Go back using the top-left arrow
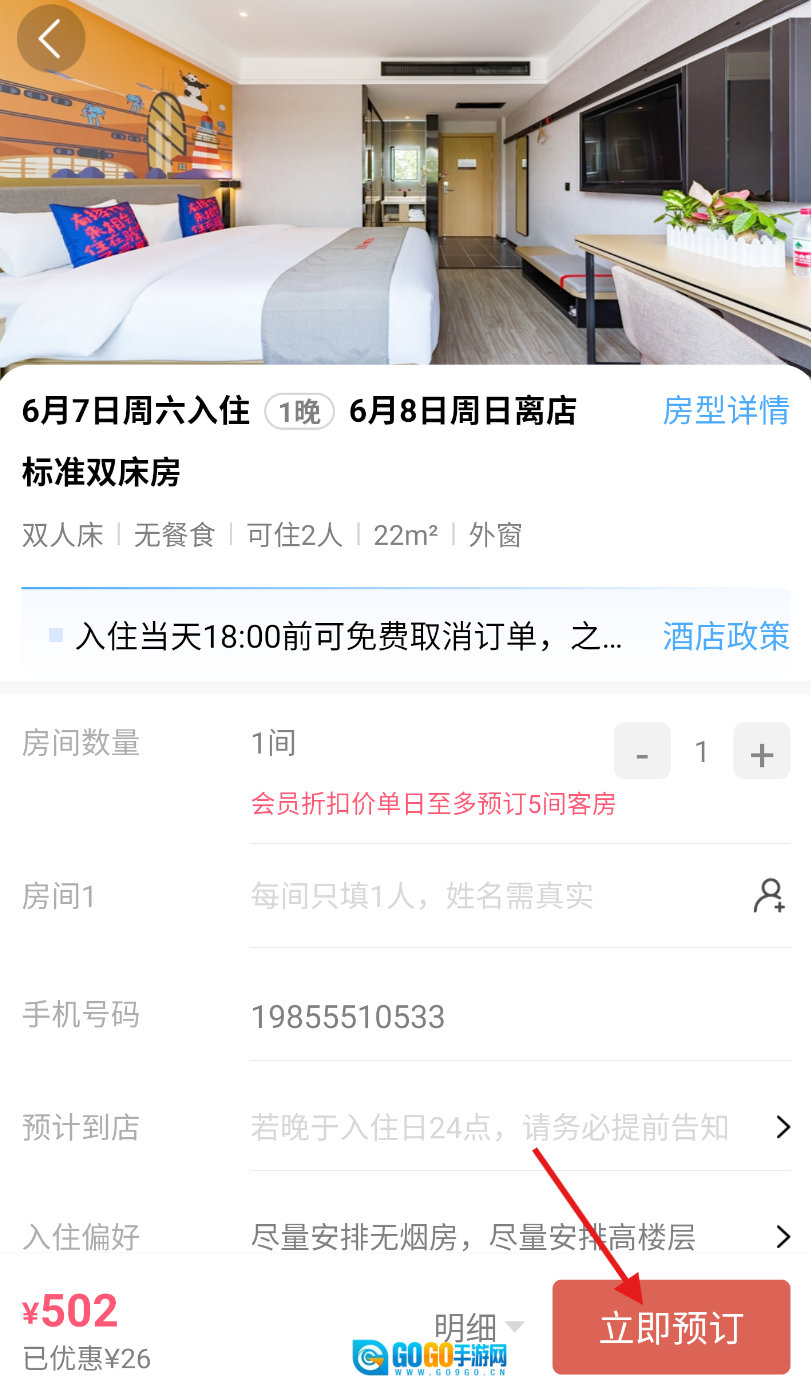The height and width of the screenshot is (1386, 811). (50, 39)
